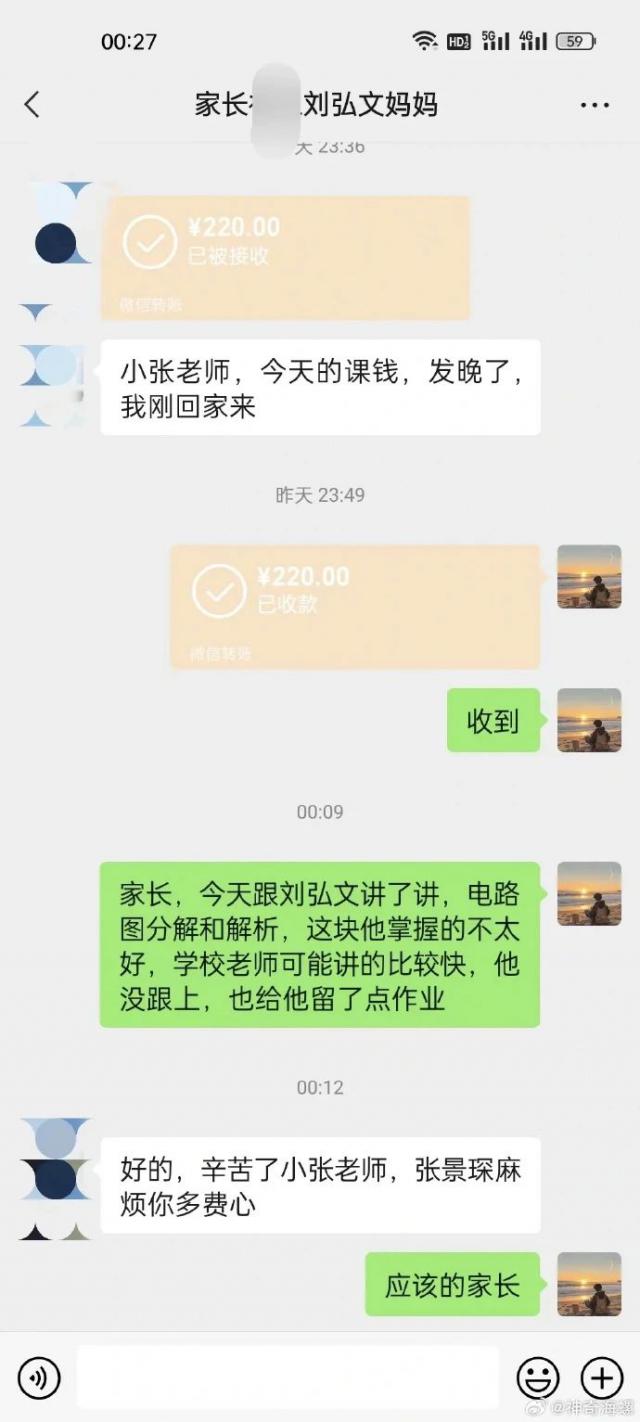The width and height of the screenshot is (640, 1422).
Task: Open the emoji picker
Action: pyautogui.click(x=537, y=1379)
